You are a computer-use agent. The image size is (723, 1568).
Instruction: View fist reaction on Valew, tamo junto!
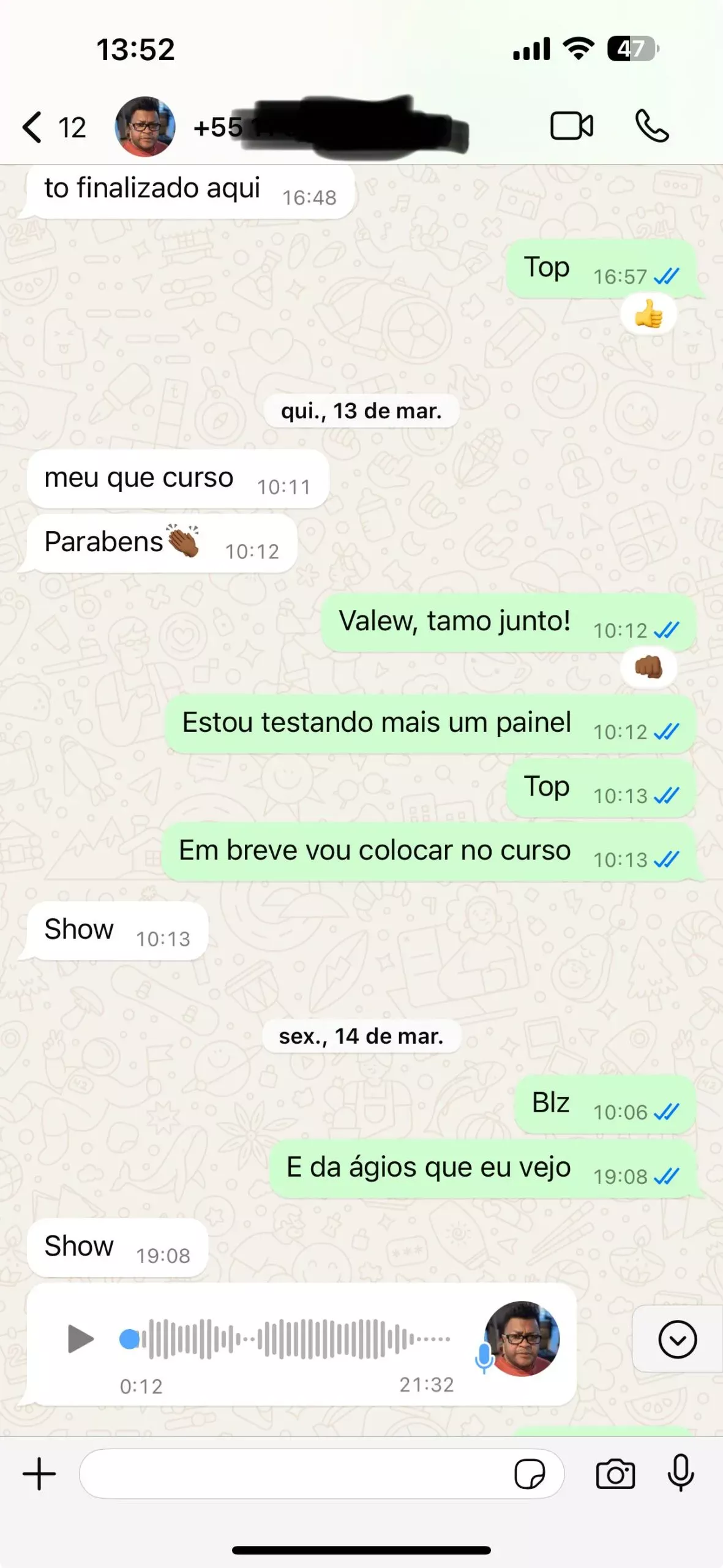point(648,667)
